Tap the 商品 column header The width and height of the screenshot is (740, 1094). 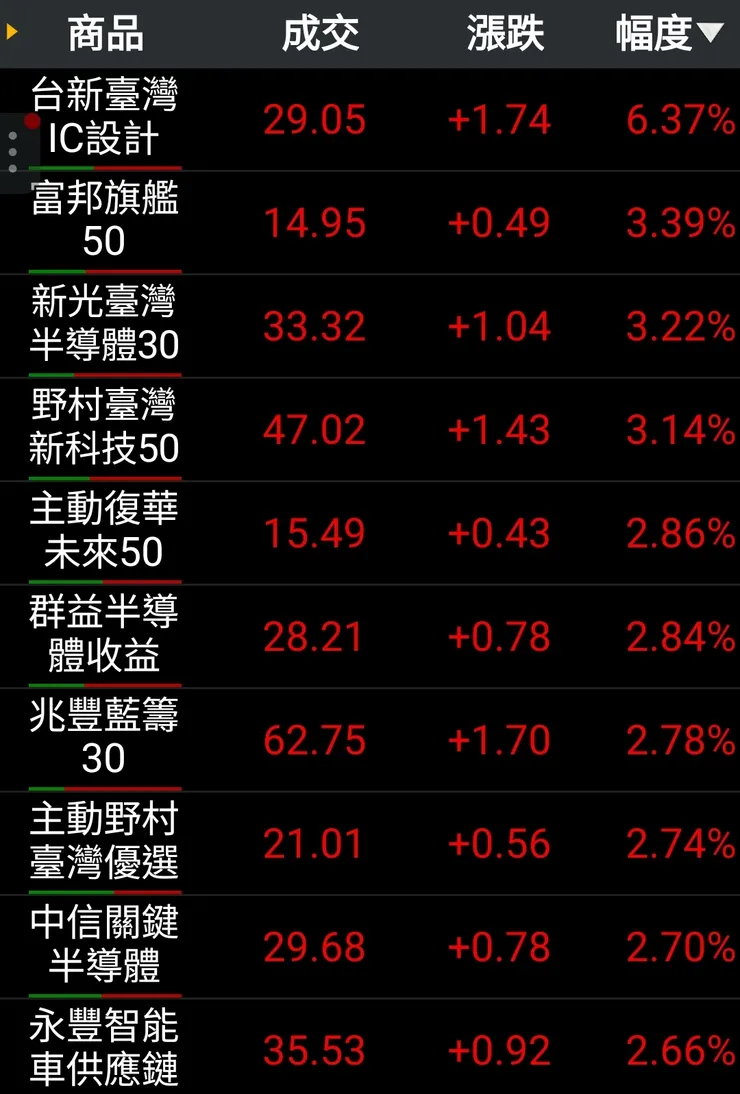tap(105, 34)
